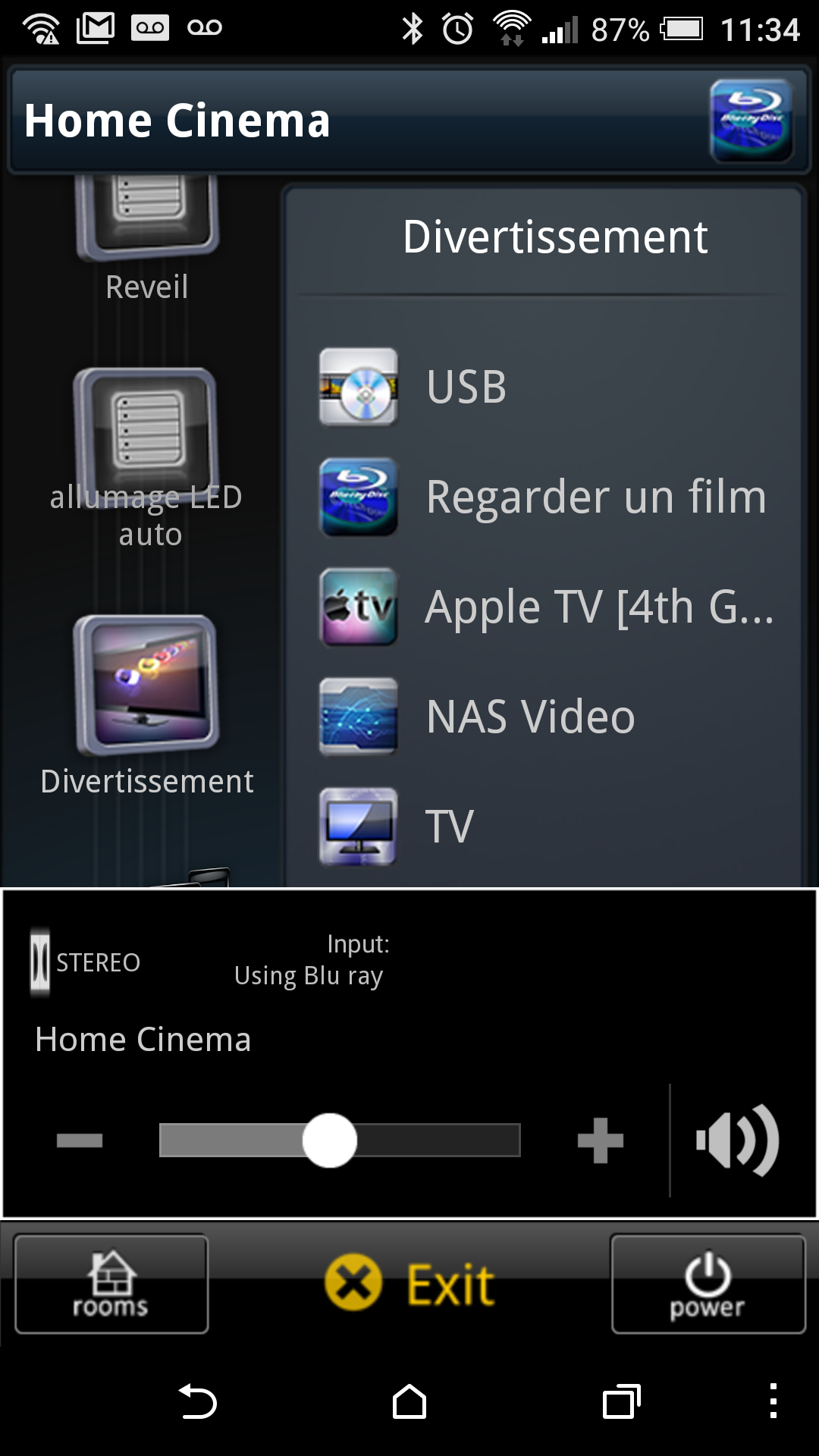
Task: Tap the power button
Action: point(708,1284)
